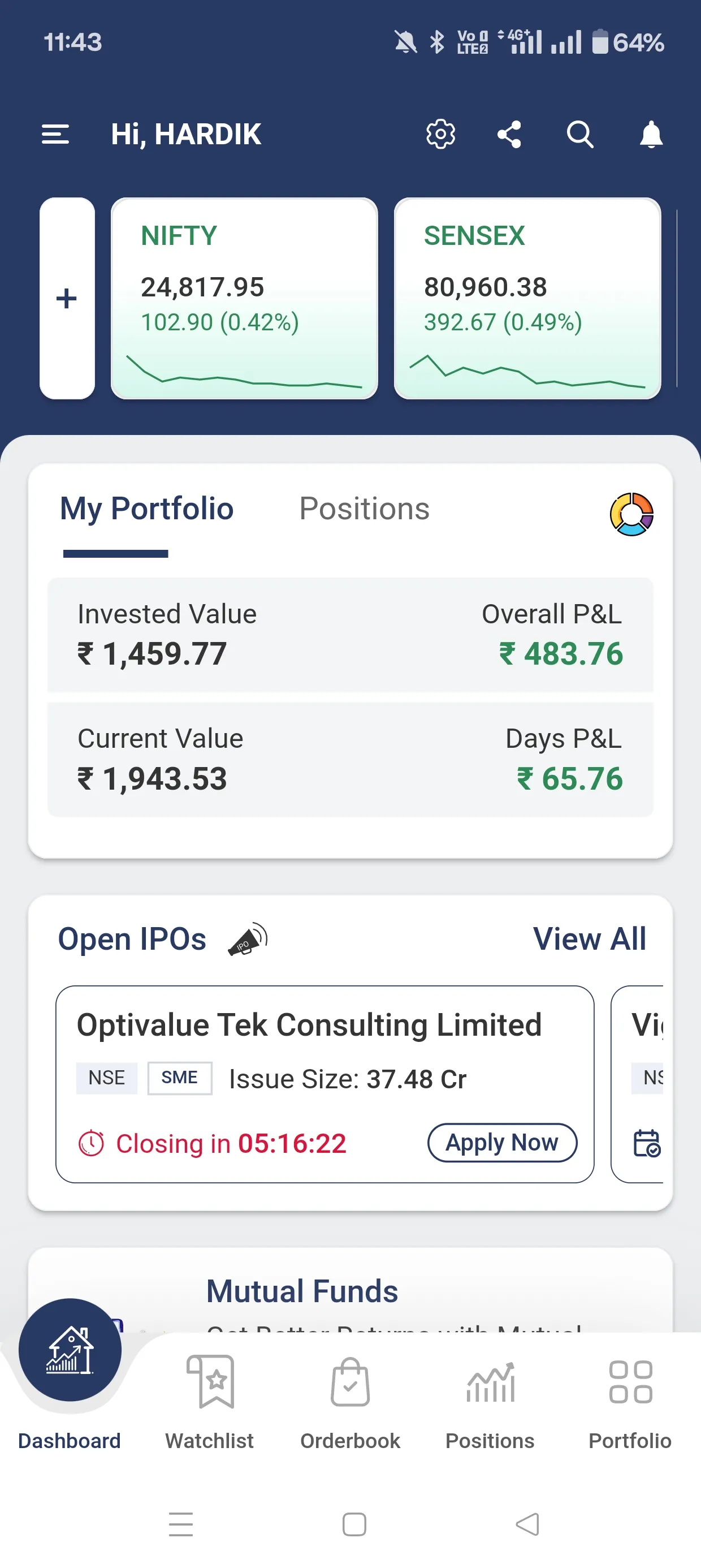
Task: Tap the IPO megaphone icon
Action: (x=247, y=938)
